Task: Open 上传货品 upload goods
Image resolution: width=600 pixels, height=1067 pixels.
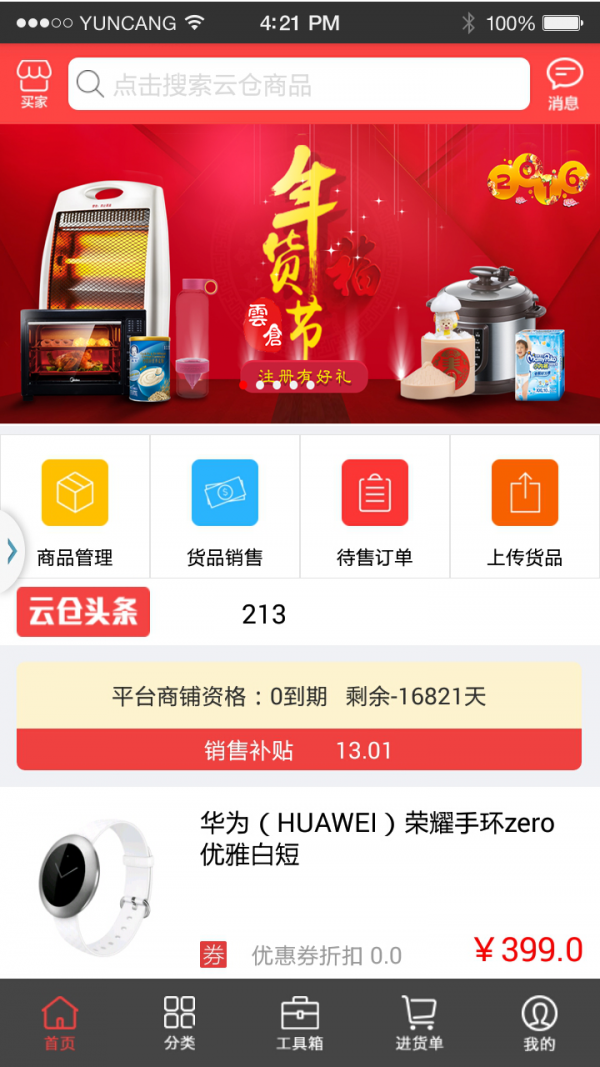Action: 525,506
